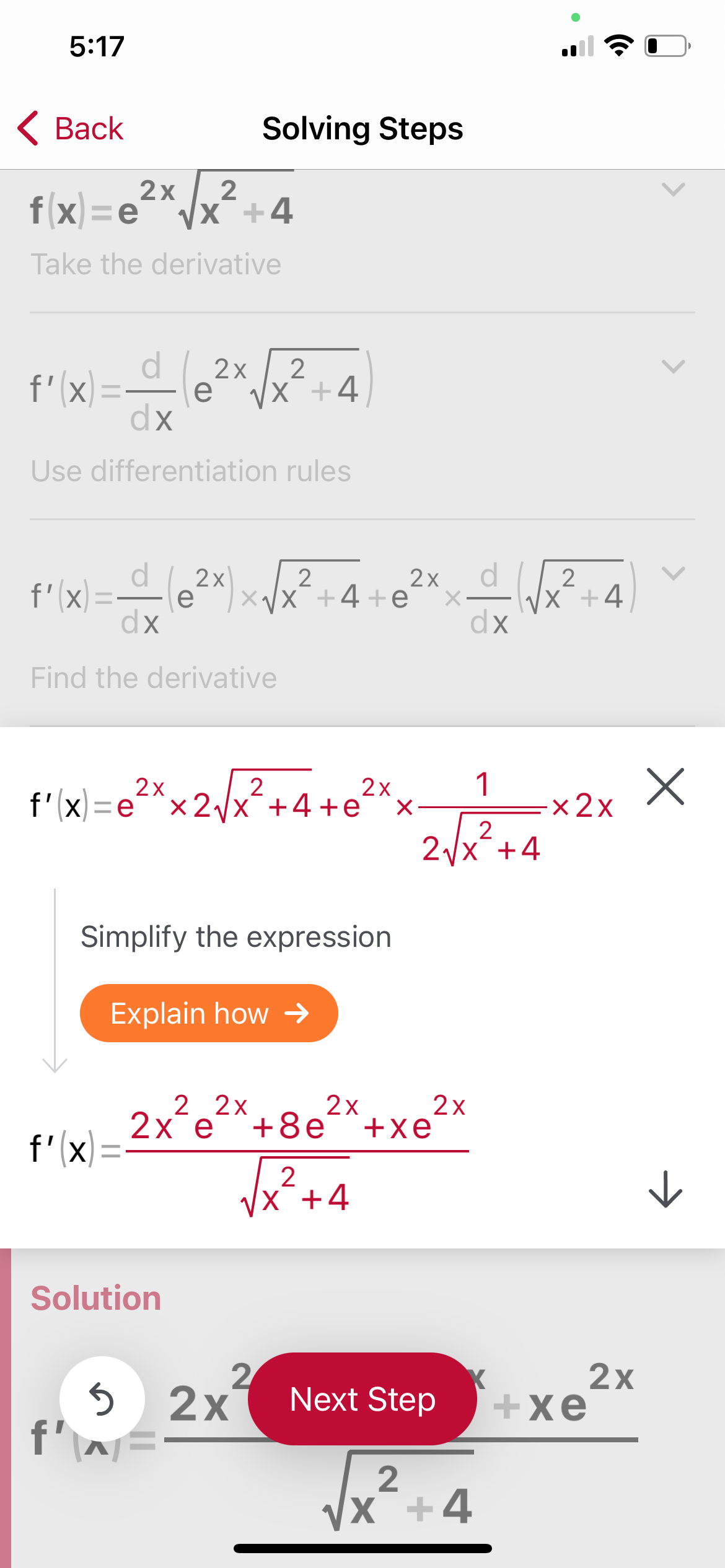This screenshot has height=1568, width=725.
Task: Close the expanded simplification step card
Action: (665, 787)
